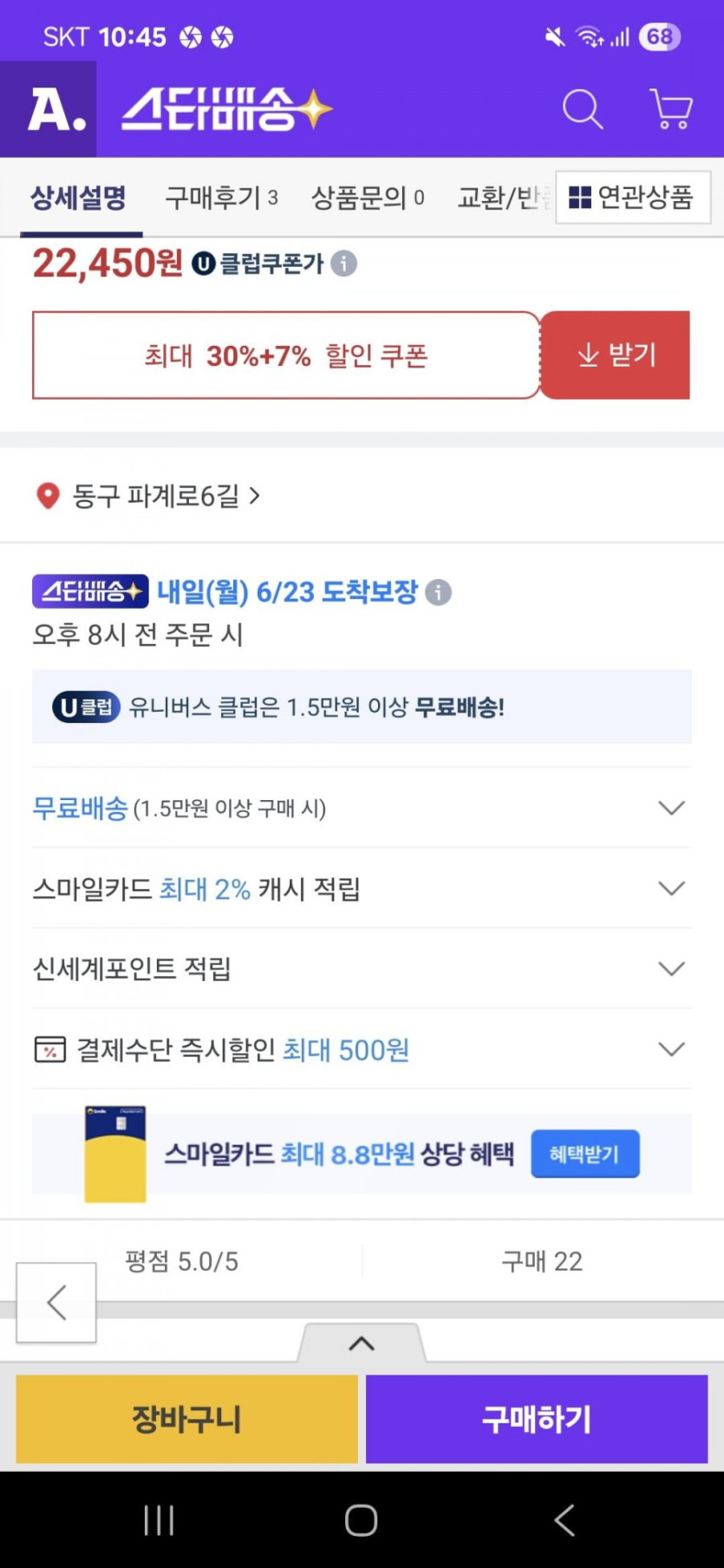Open the shopping cart

(x=671, y=109)
